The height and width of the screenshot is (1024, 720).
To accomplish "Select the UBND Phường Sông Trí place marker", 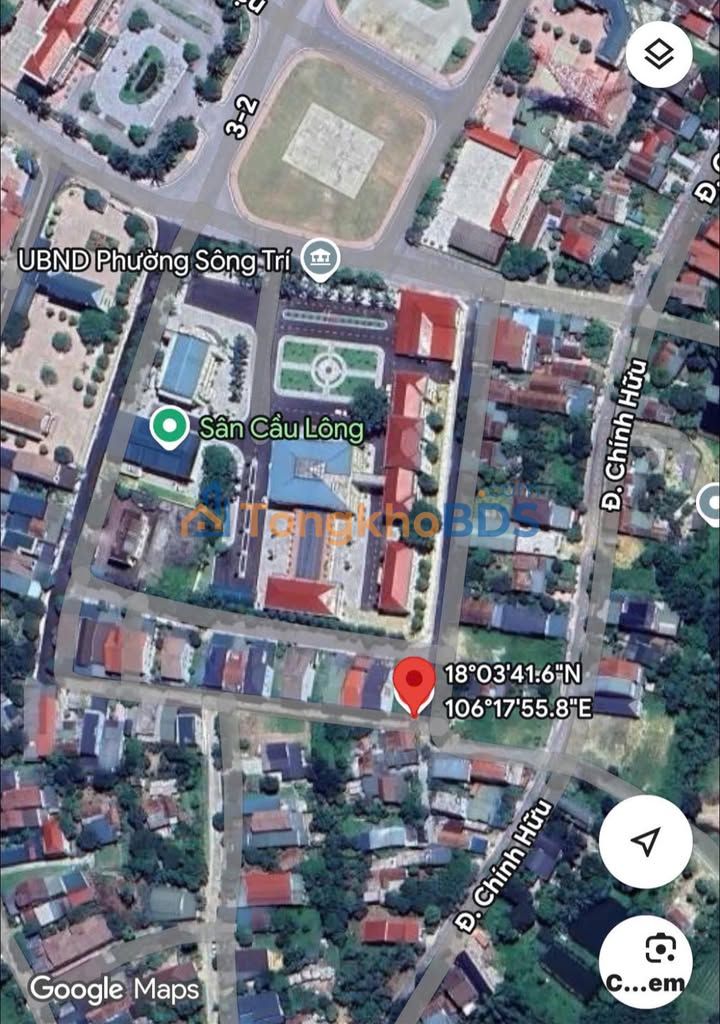I will click(321, 260).
